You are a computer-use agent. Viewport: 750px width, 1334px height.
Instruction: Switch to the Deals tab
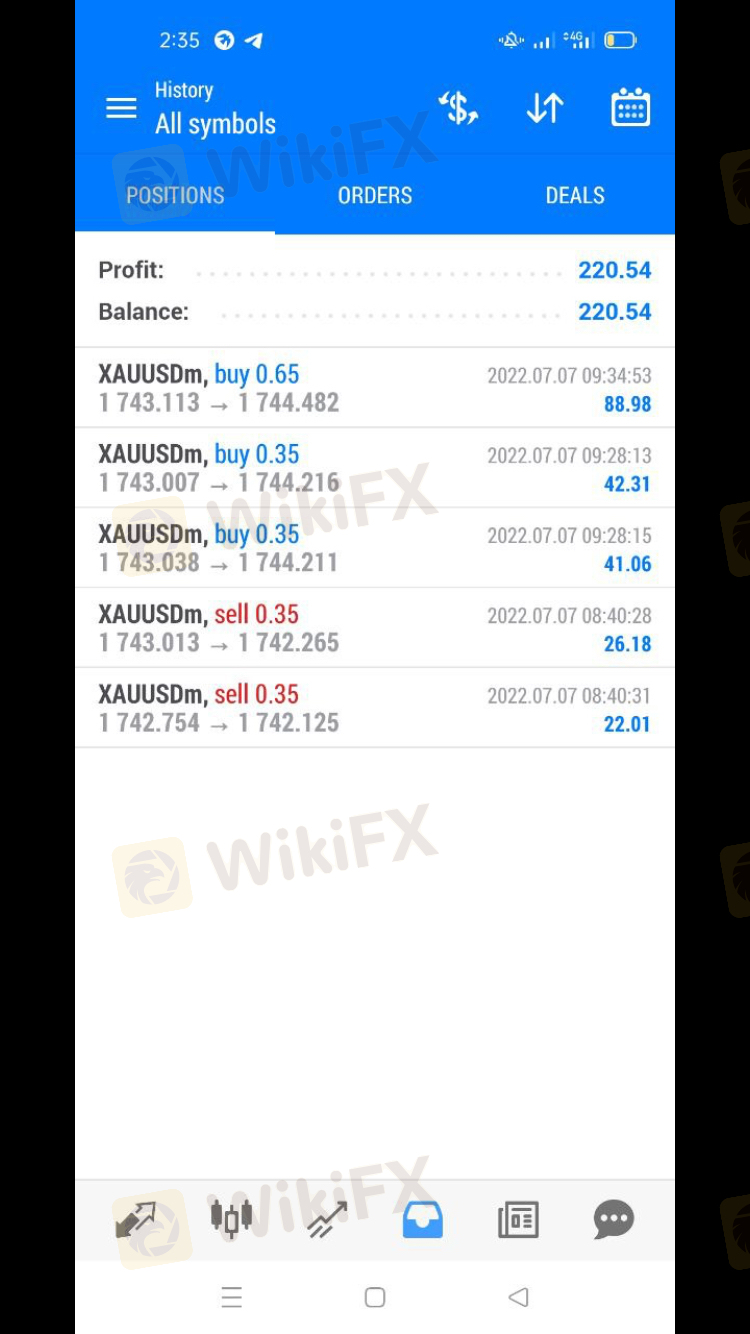[x=575, y=195]
